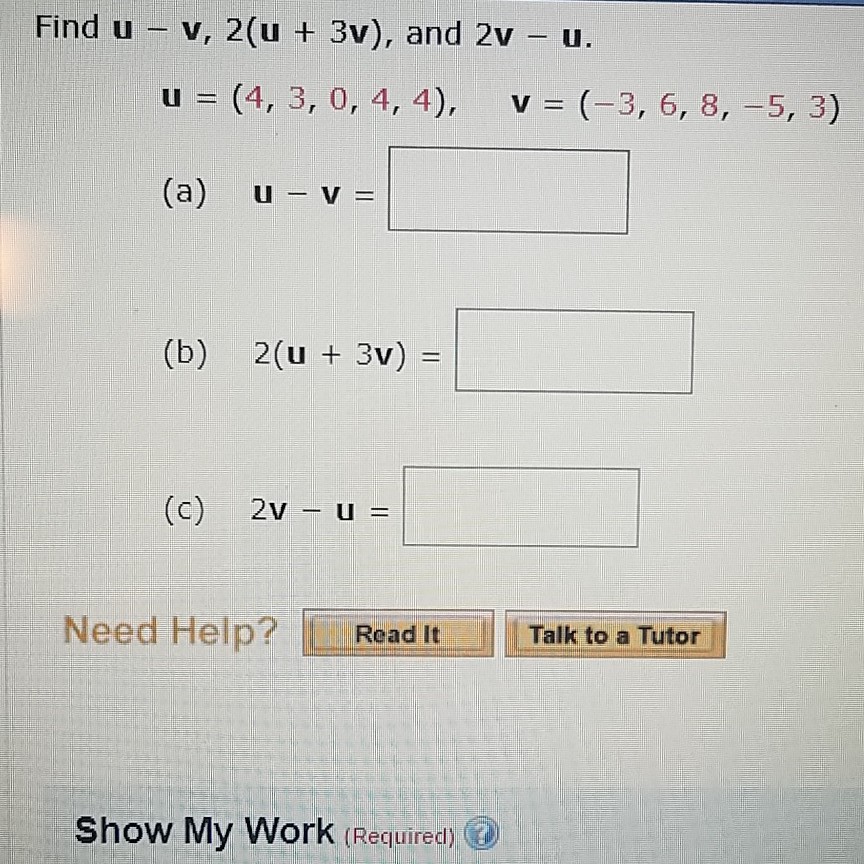Select the answer box for 2(u + 3v)
The image size is (864, 864).
pyautogui.click(x=574, y=352)
